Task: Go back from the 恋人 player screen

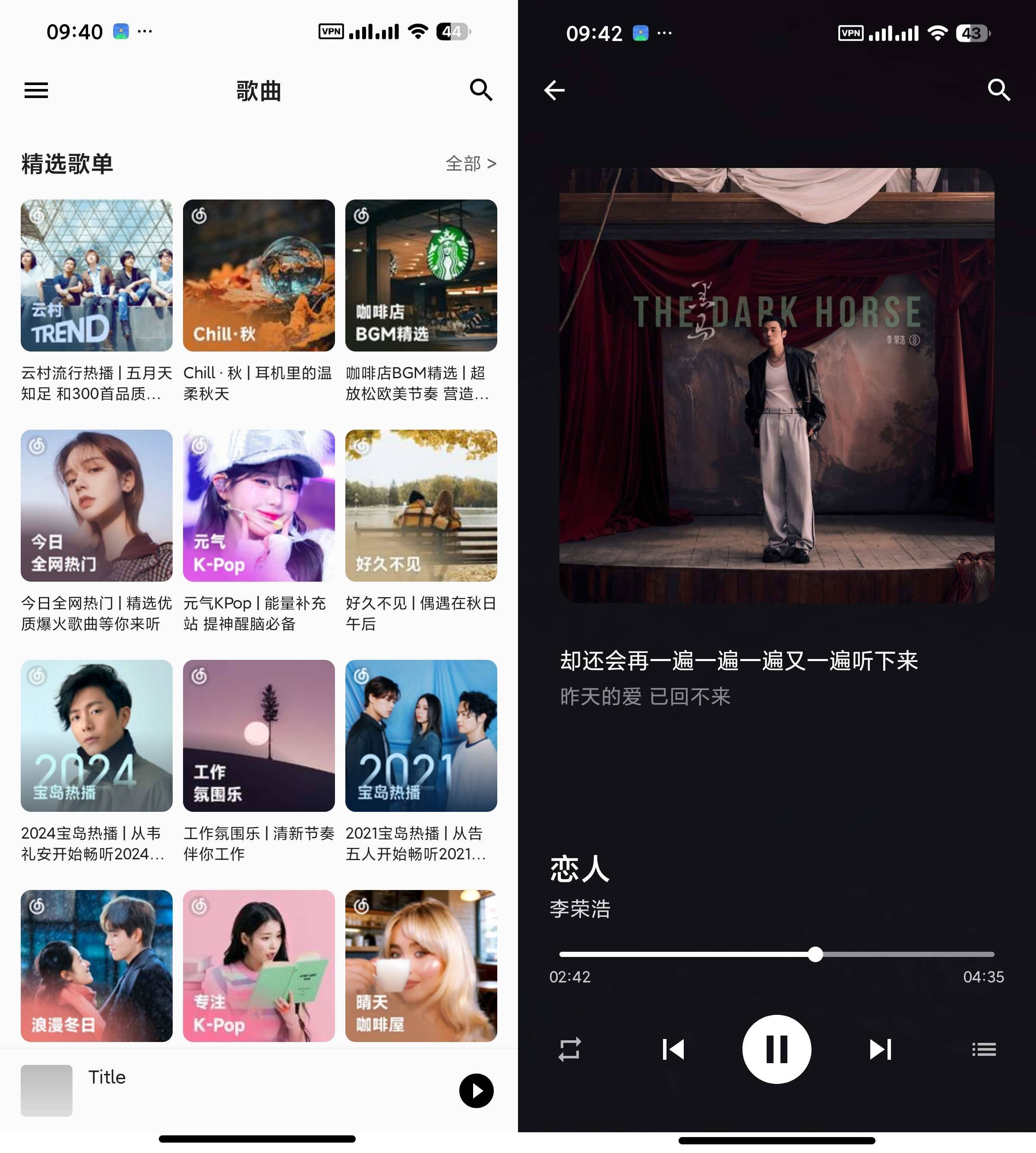Action: point(554,90)
